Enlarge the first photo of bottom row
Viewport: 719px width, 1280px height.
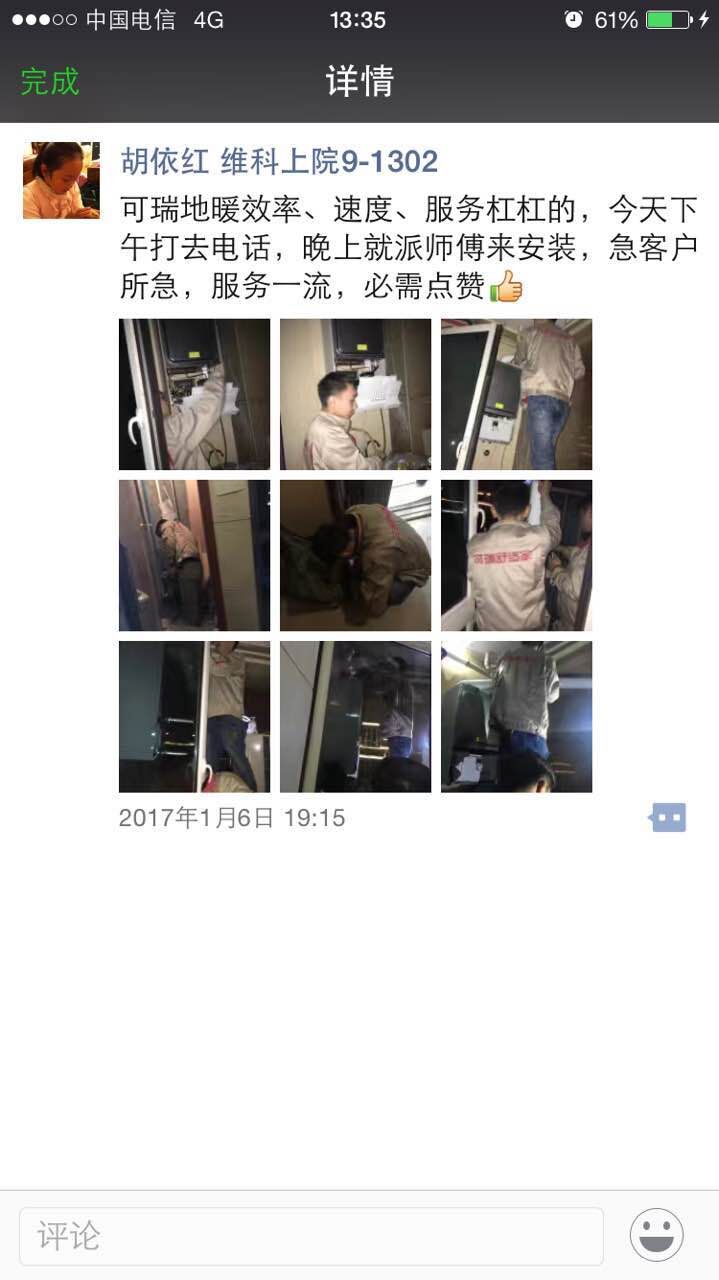pyautogui.click(x=194, y=716)
